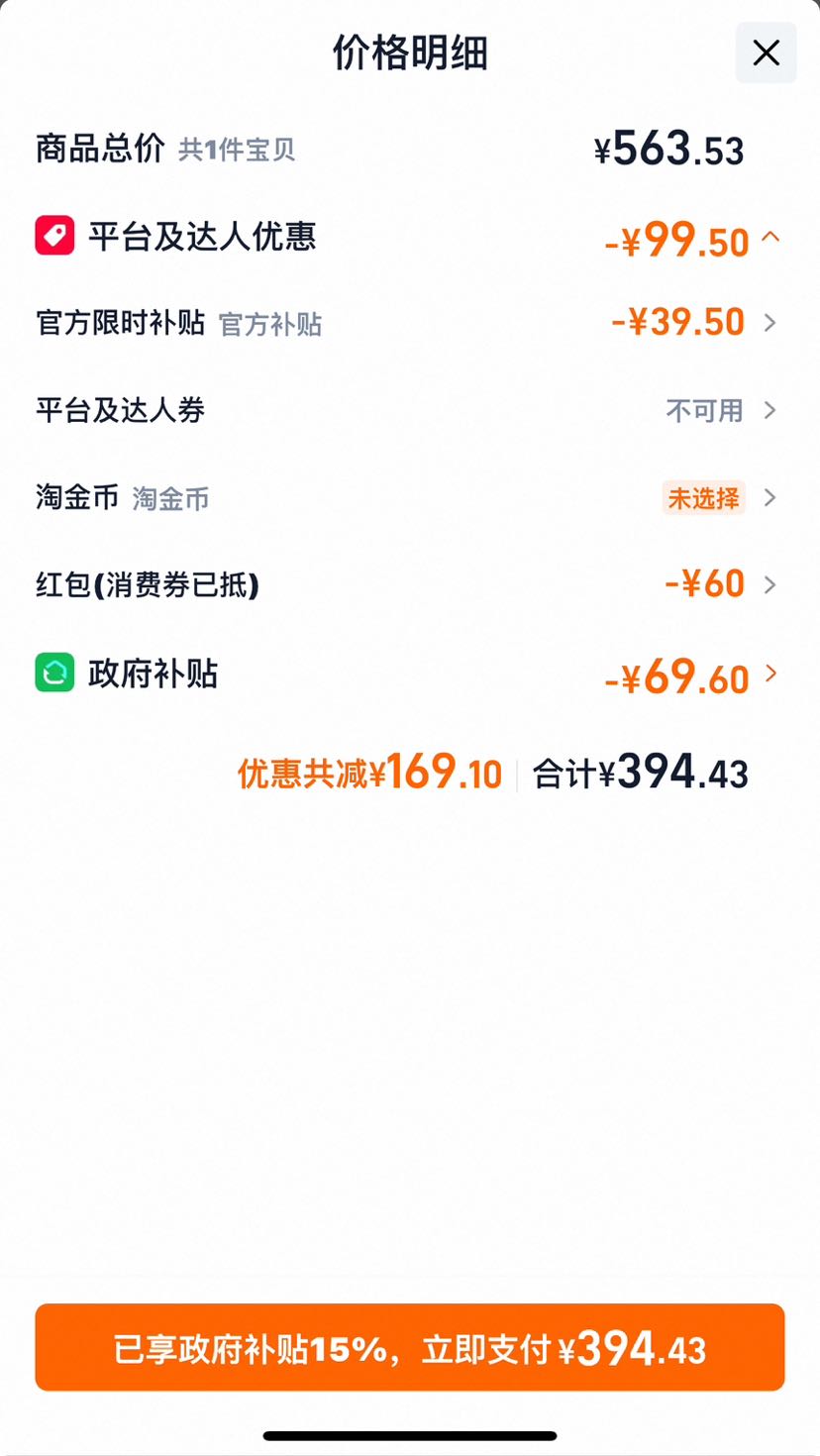The width and height of the screenshot is (820, 1456).
Task: View the 政府补贴 government subsidy details
Action: click(x=410, y=675)
